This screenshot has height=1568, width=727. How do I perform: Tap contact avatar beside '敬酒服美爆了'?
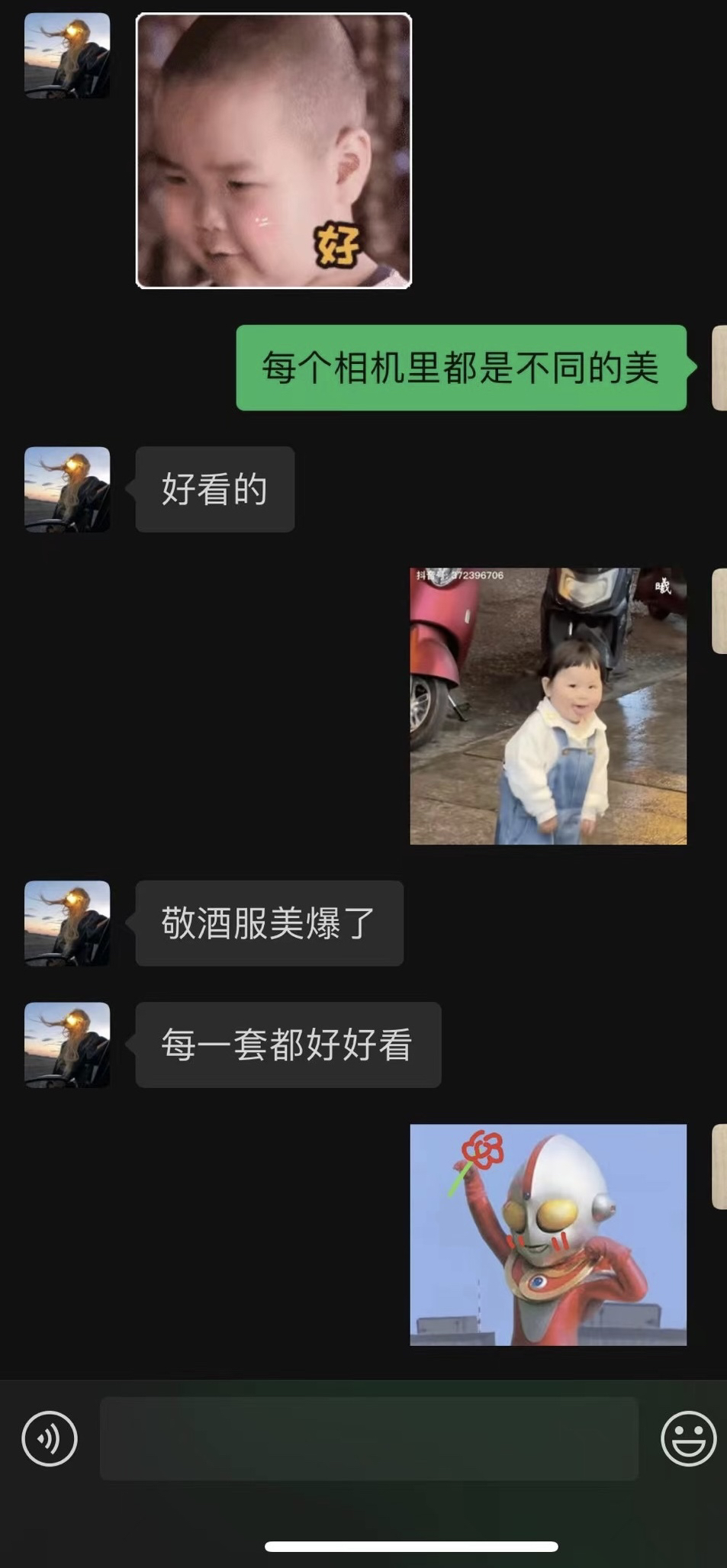[67, 923]
